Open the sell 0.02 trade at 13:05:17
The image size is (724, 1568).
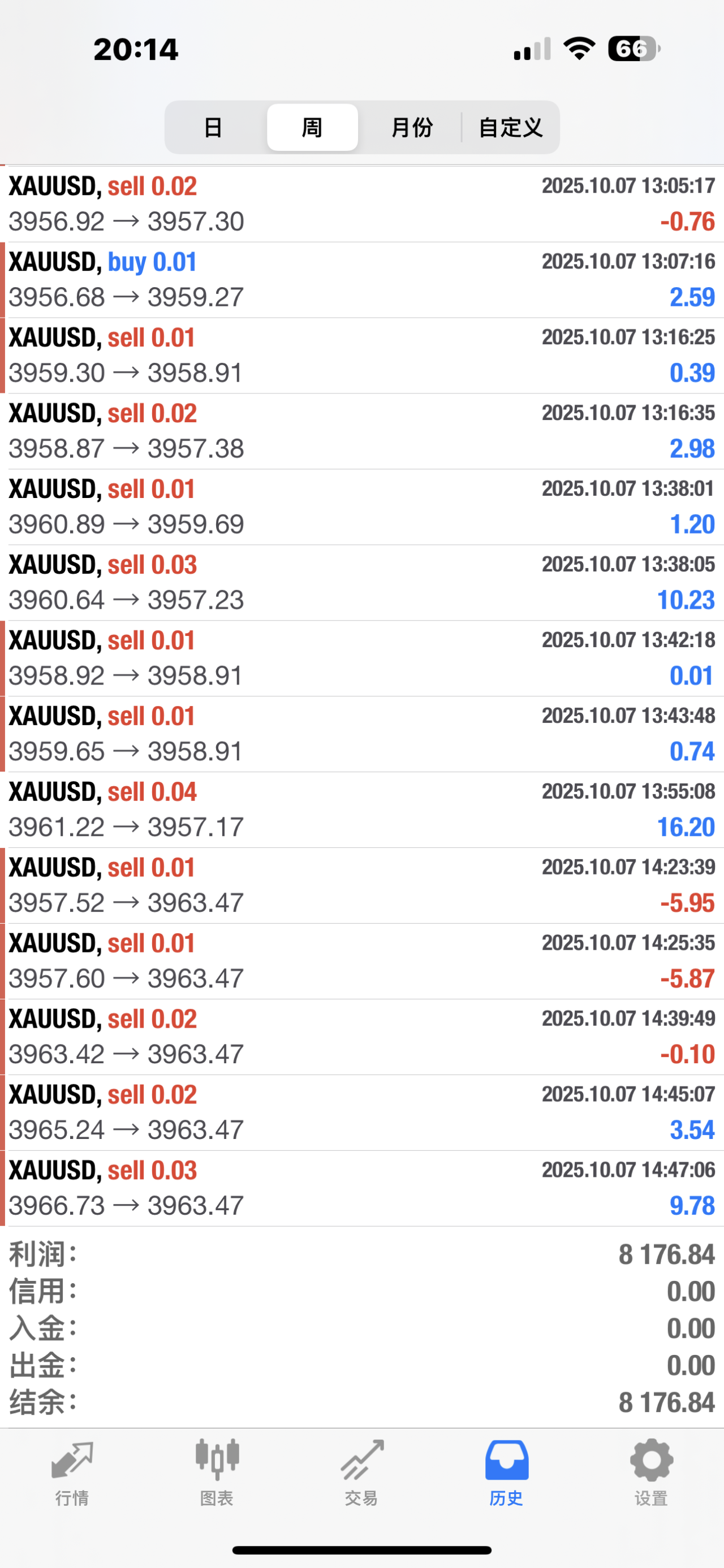pyautogui.click(x=361, y=204)
